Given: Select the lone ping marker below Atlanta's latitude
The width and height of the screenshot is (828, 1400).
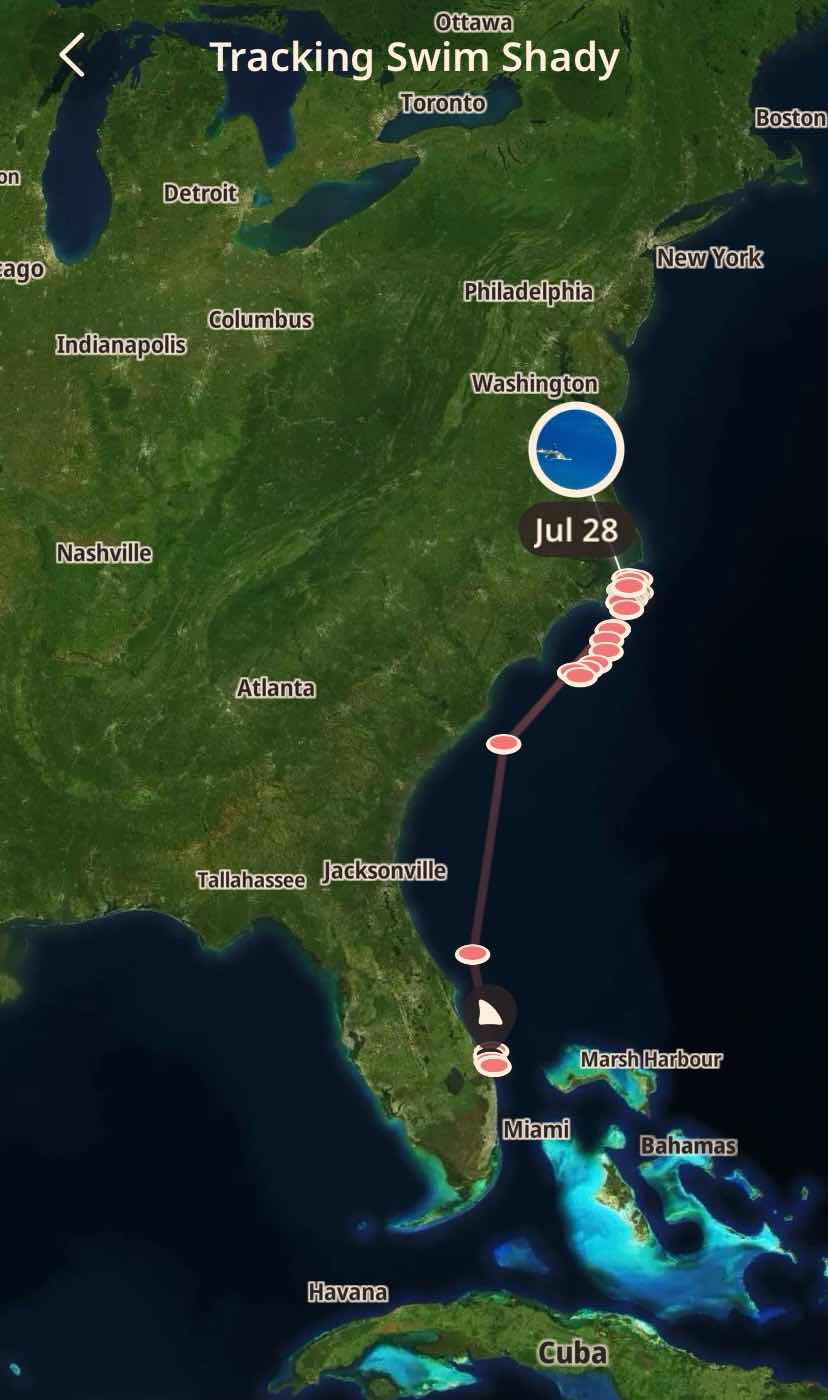Looking at the screenshot, I should click(503, 743).
